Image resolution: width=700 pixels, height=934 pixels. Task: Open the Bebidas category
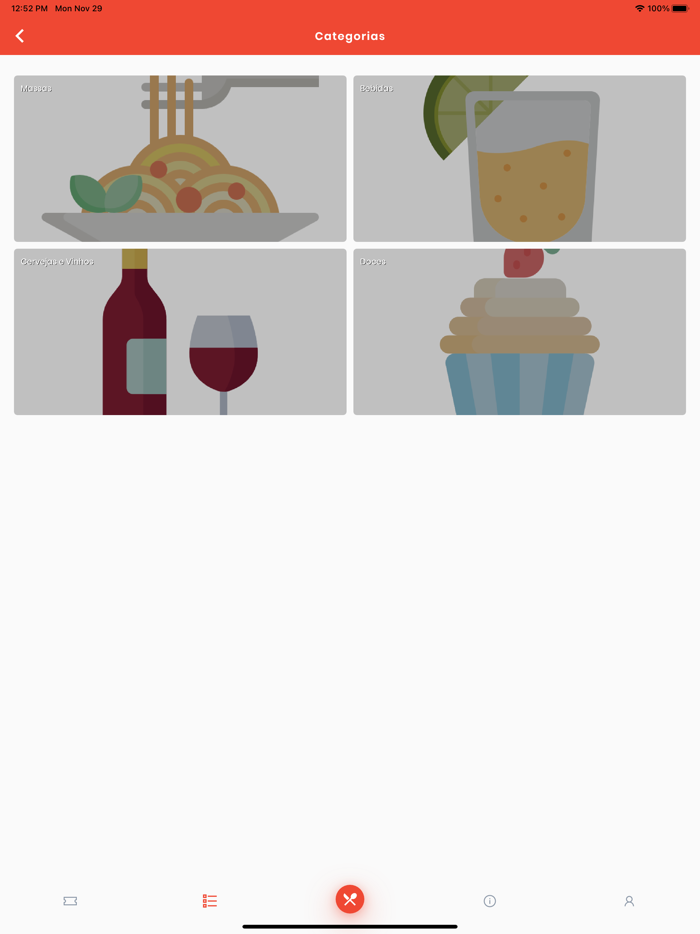pyautogui.click(x=519, y=159)
